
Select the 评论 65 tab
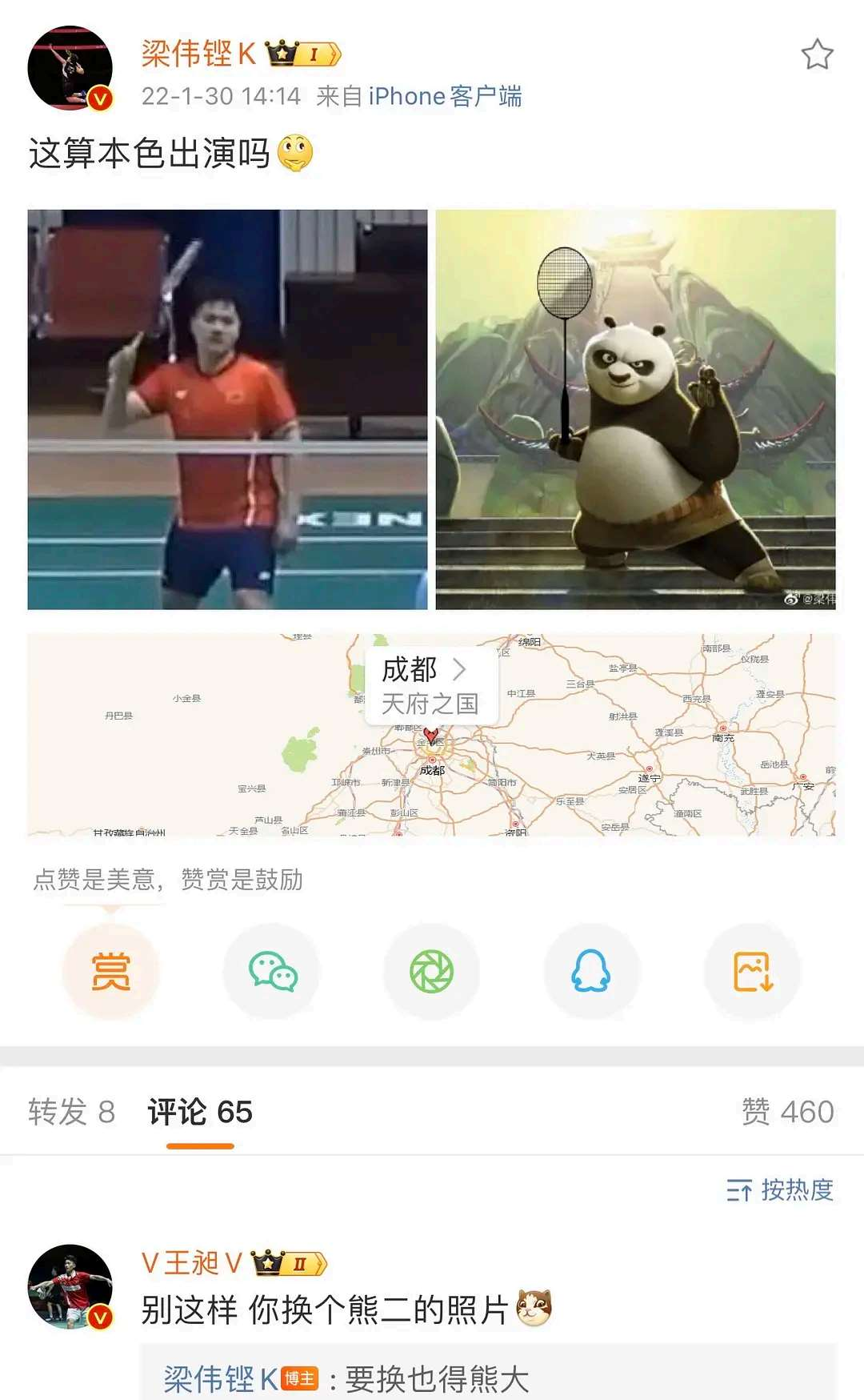(200, 1112)
